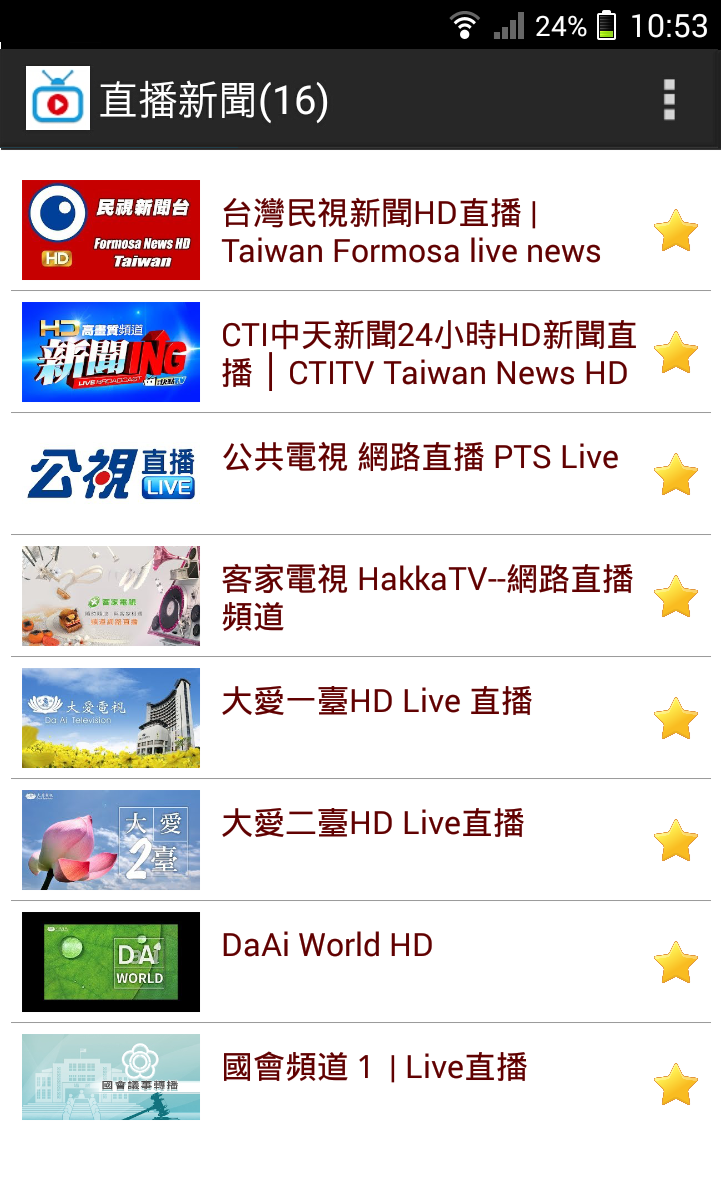This screenshot has height=1183, width=721.
Task: Toggle favorite star for 大愛二臺HD
Action: coord(676,841)
